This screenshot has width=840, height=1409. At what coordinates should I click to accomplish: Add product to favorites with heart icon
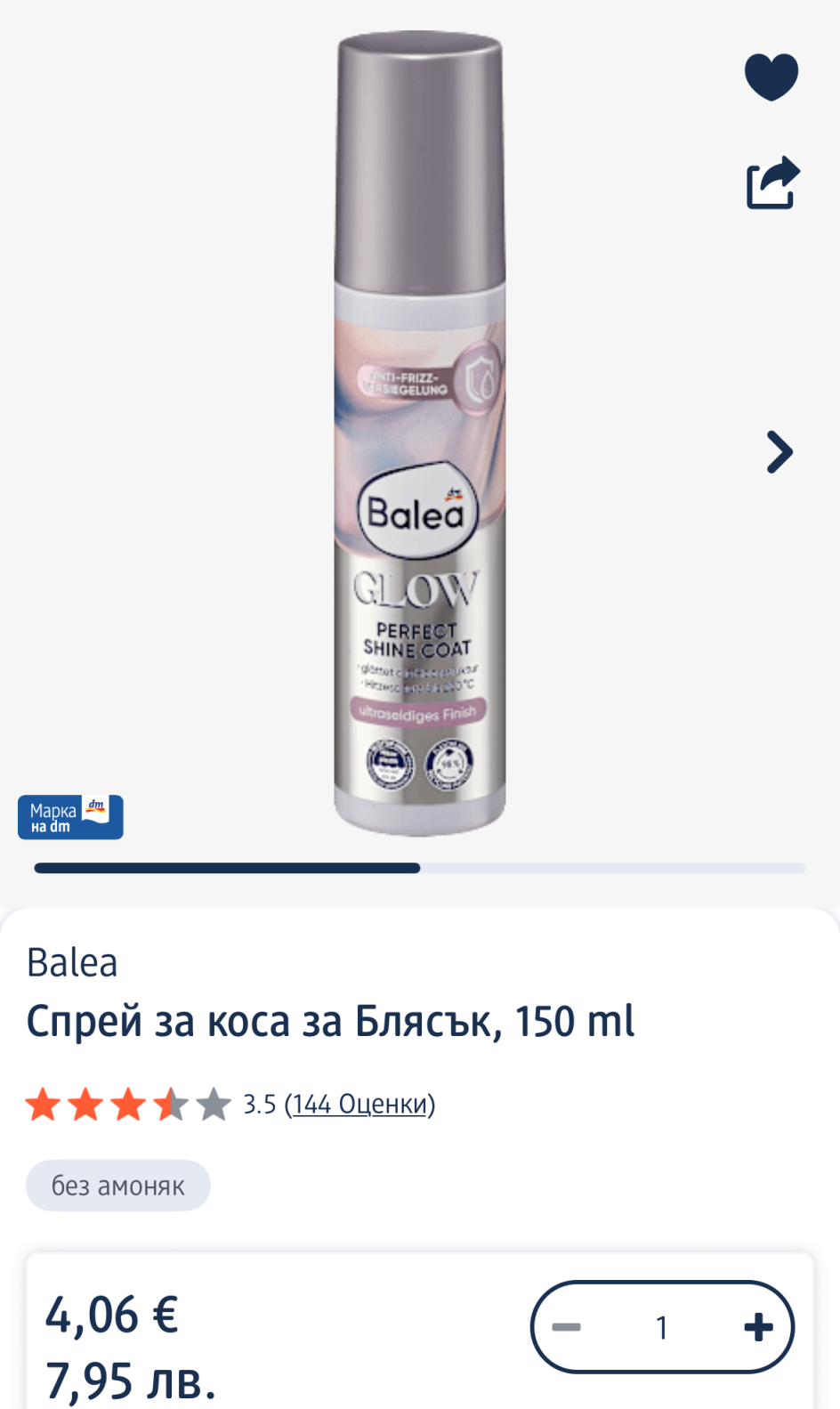(x=771, y=77)
